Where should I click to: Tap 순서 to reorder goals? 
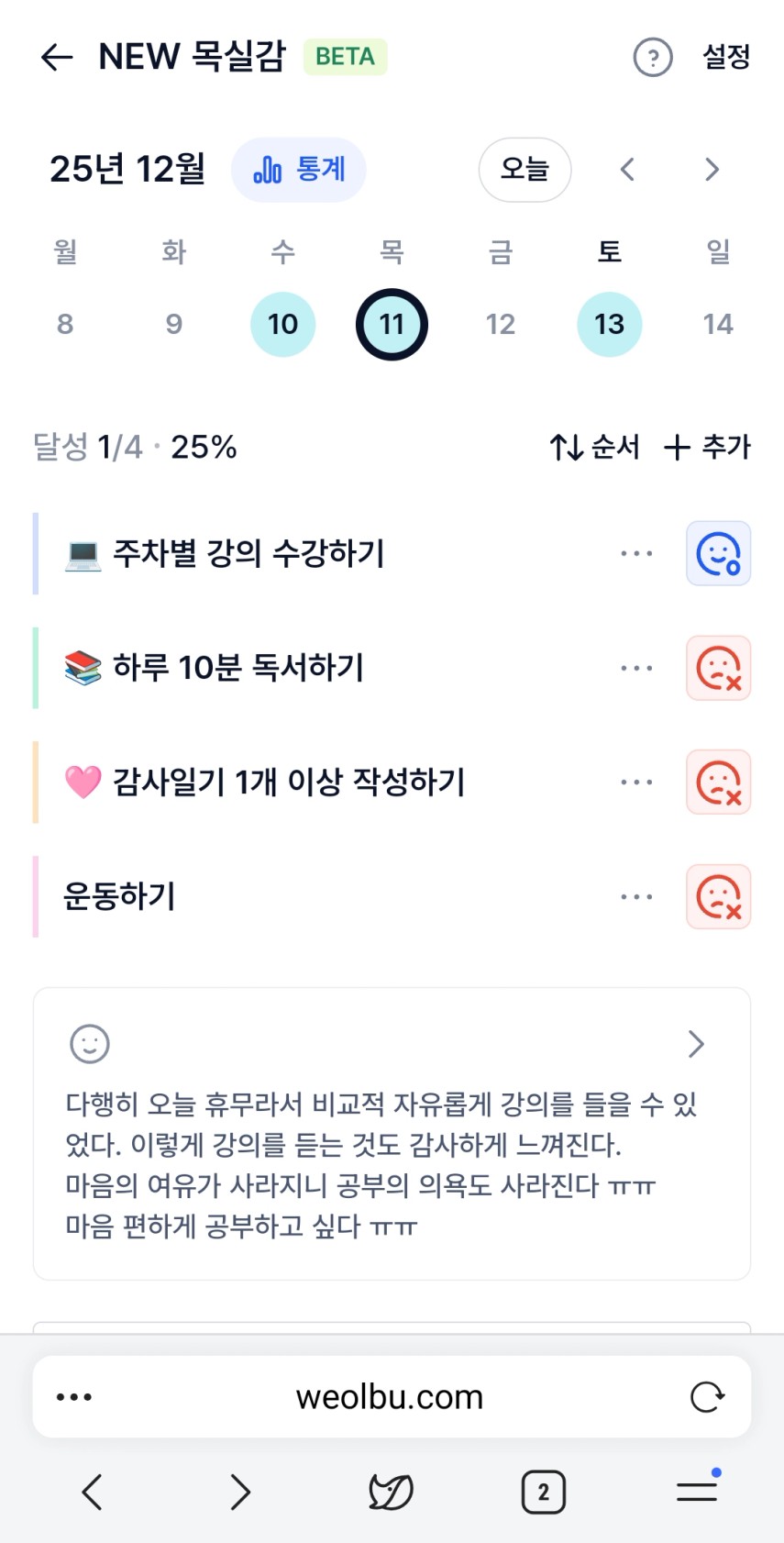coord(594,447)
